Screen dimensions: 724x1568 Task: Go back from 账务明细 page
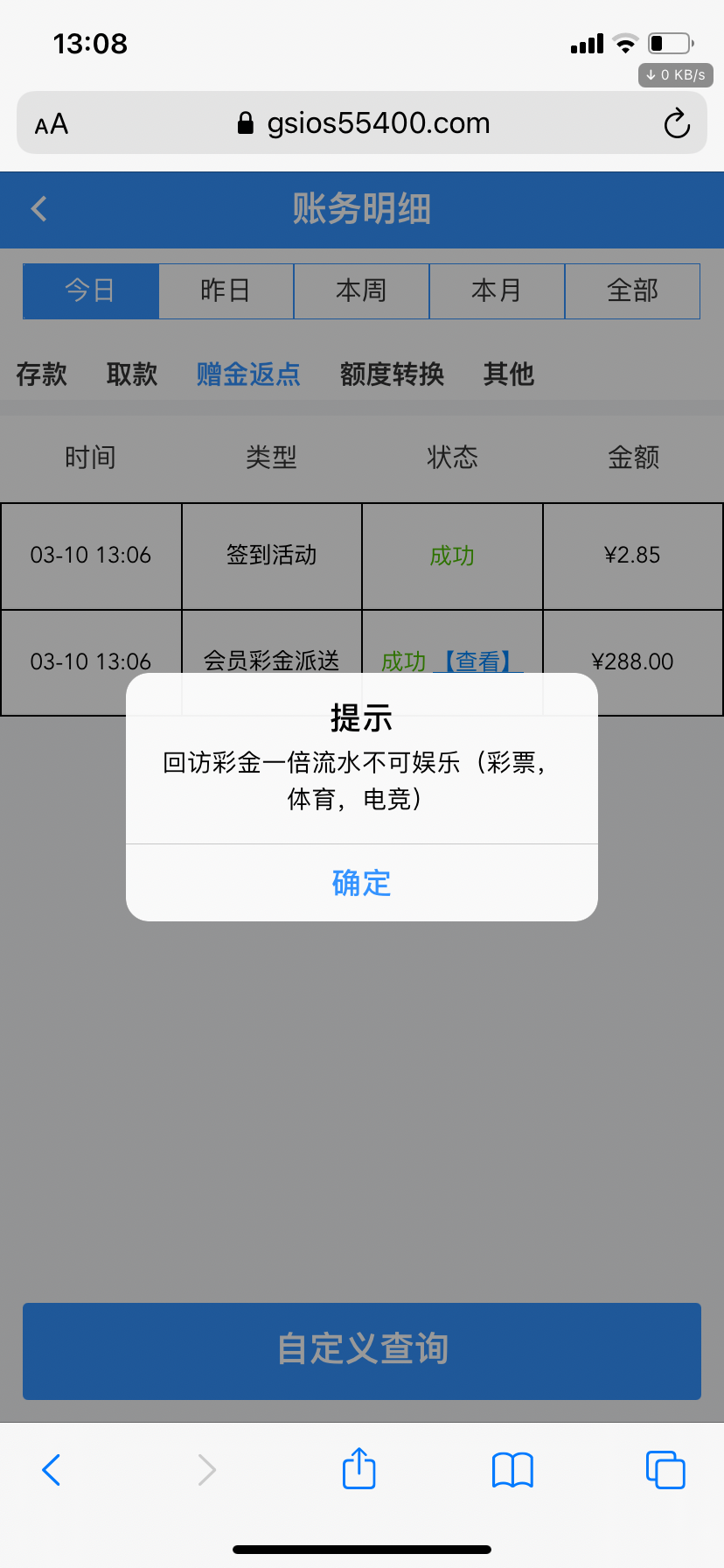click(39, 209)
